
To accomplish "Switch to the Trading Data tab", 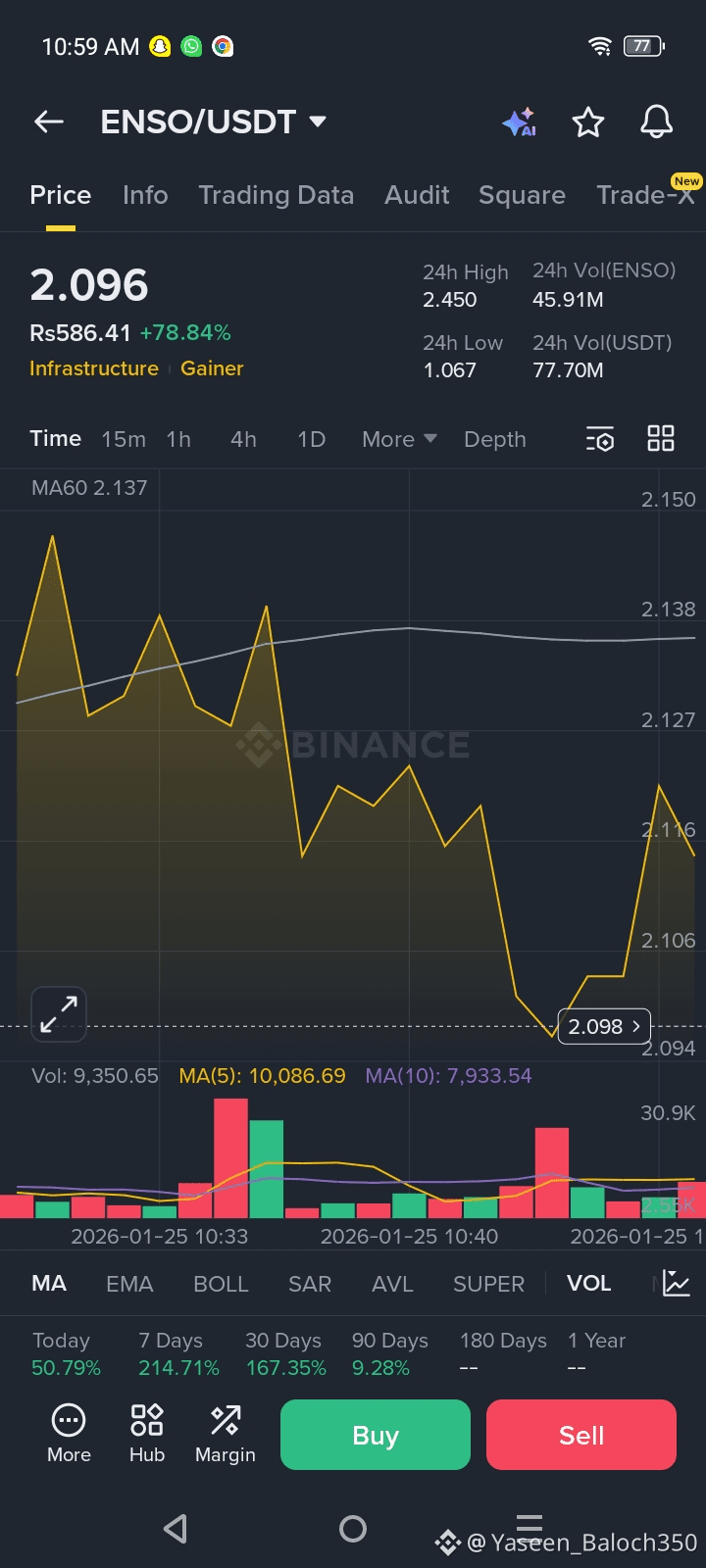I will tap(276, 195).
